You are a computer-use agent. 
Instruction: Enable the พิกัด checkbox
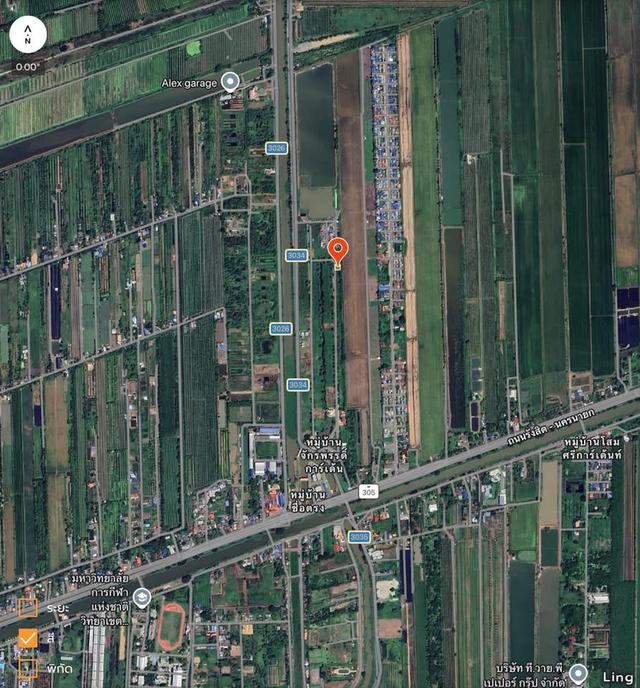click(x=27, y=666)
